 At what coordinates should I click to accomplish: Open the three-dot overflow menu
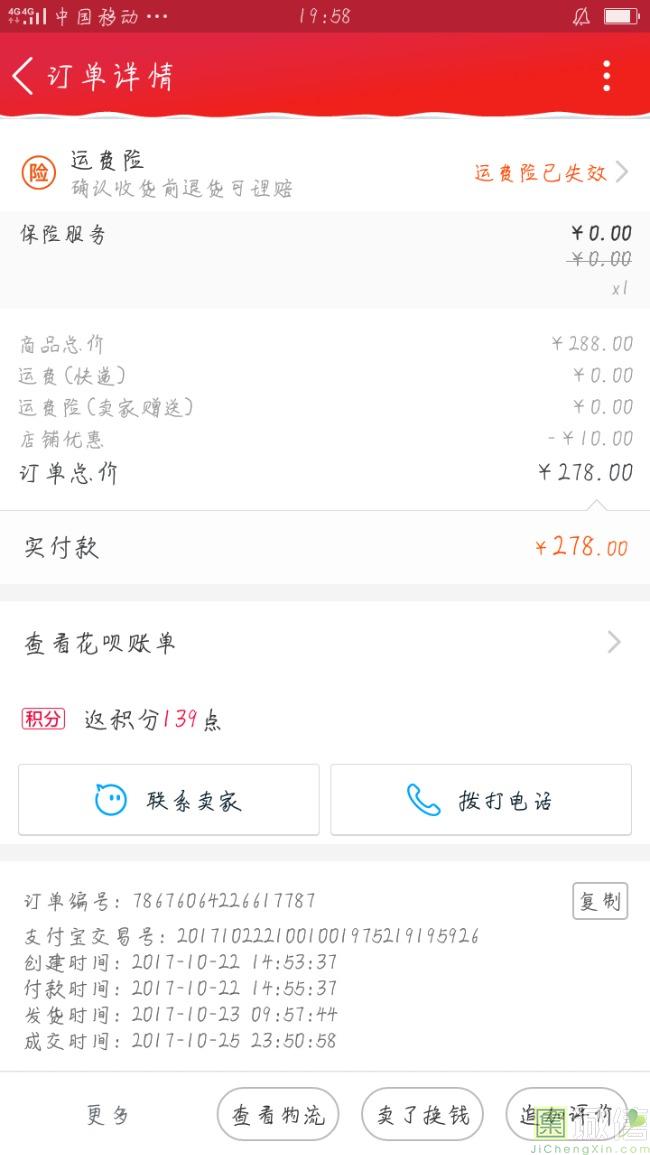tap(606, 76)
